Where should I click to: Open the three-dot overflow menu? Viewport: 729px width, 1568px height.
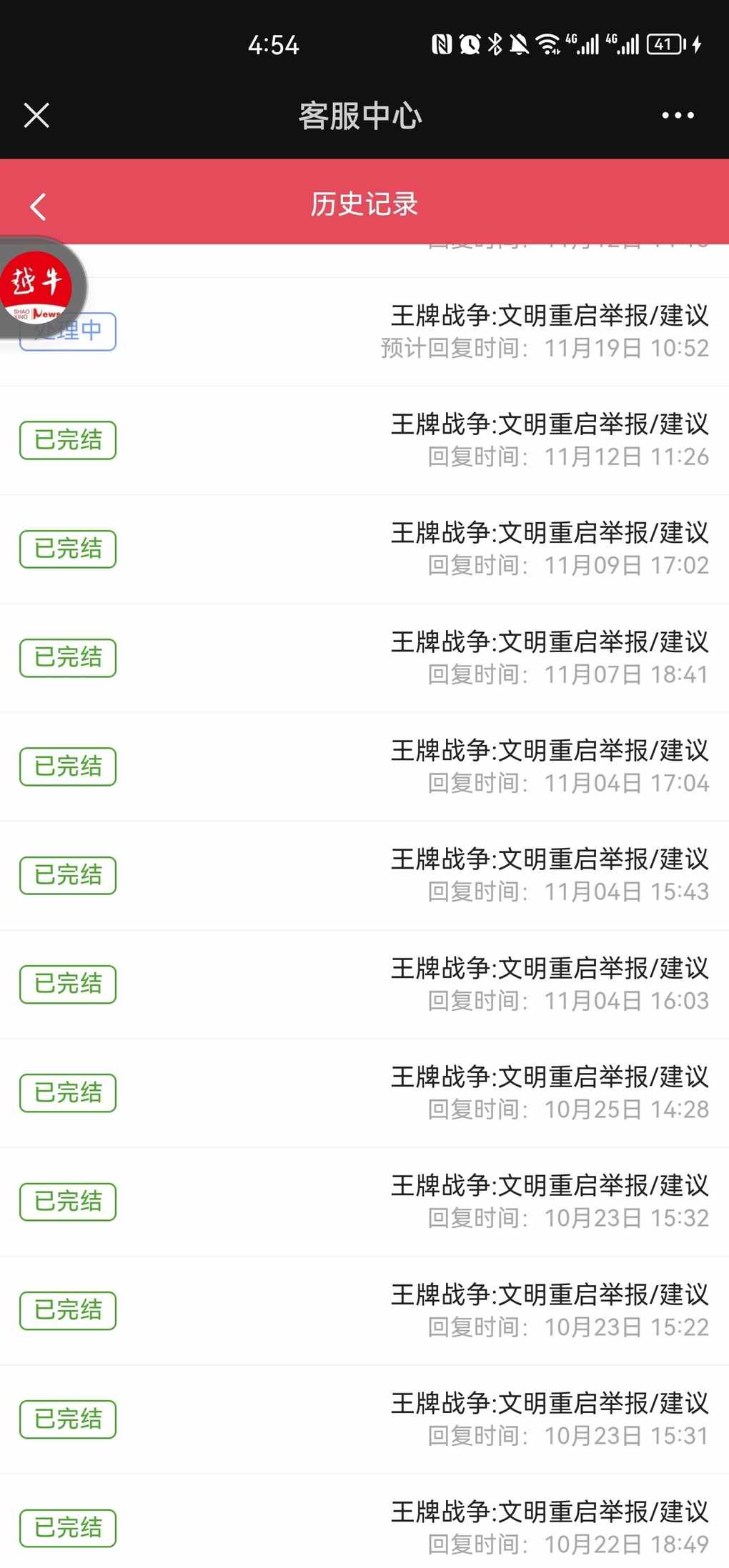678,115
